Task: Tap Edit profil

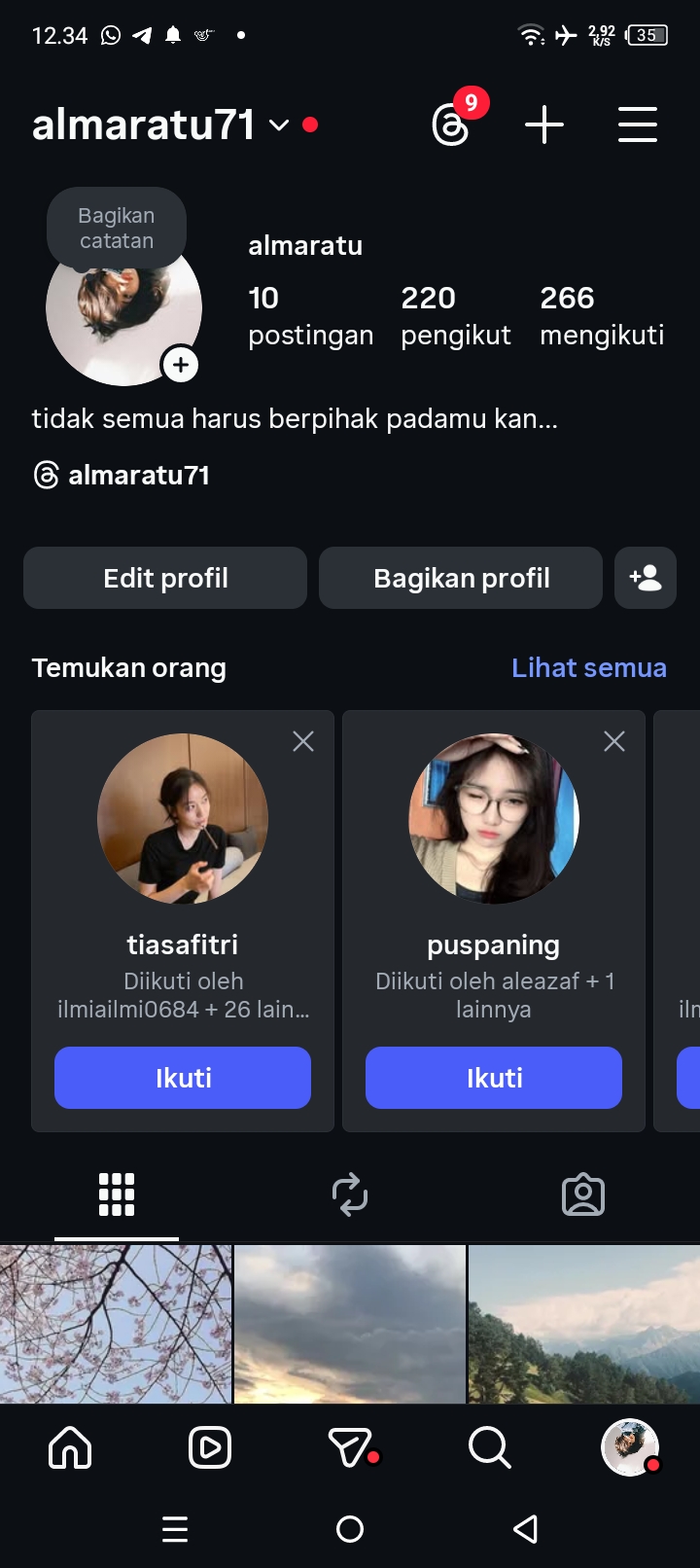Action: click(x=165, y=578)
